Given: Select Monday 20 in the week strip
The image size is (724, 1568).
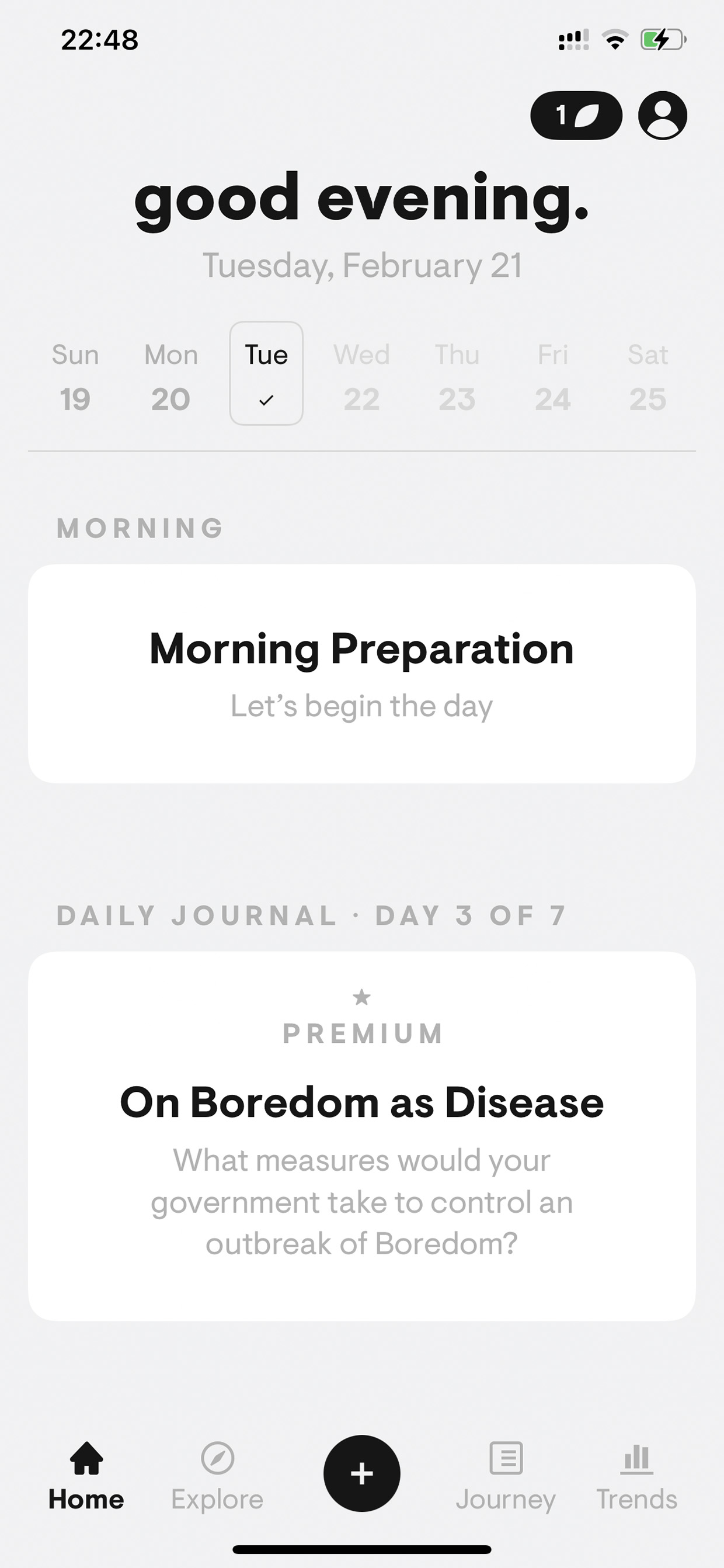Looking at the screenshot, I should pos(171,377).
